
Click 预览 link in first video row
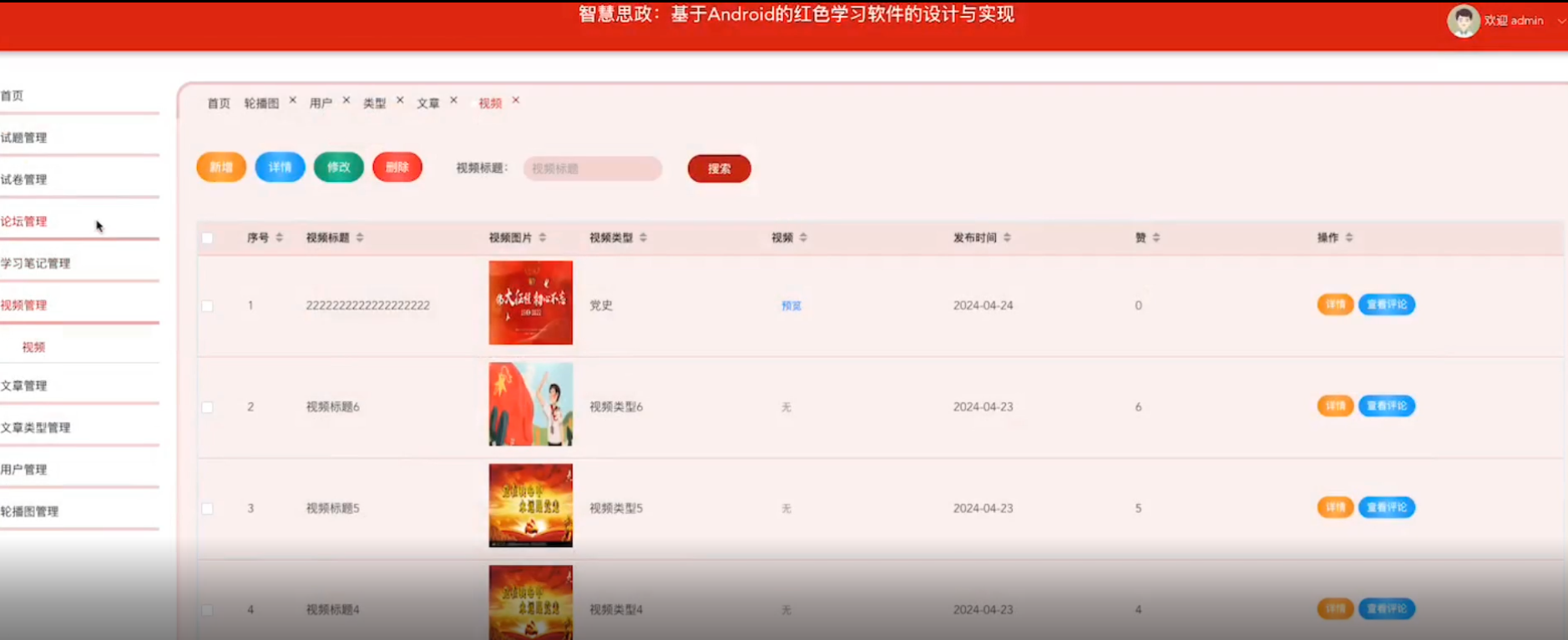click(x=791, y=306)
